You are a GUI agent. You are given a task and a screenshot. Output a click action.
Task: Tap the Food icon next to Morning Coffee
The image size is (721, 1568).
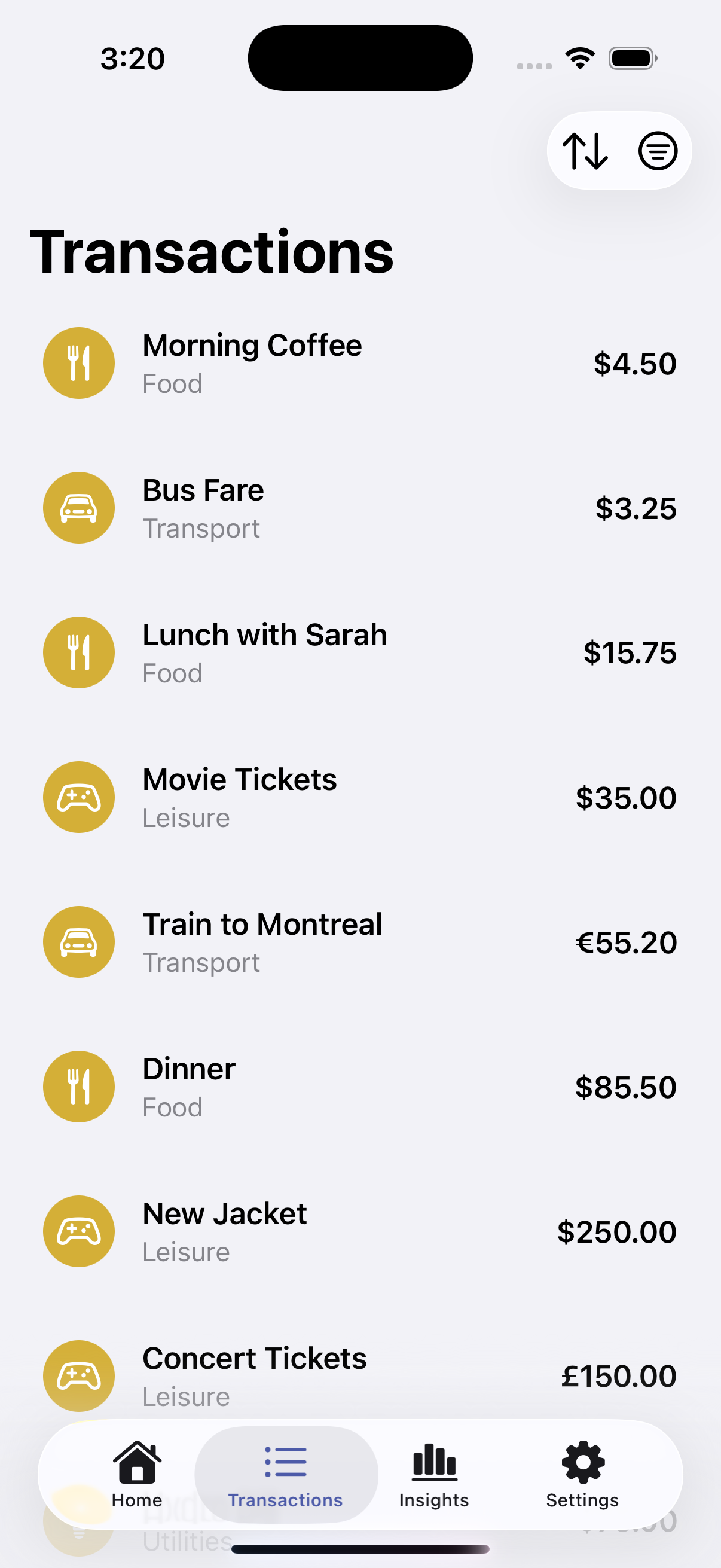click(x=78, y=362)
